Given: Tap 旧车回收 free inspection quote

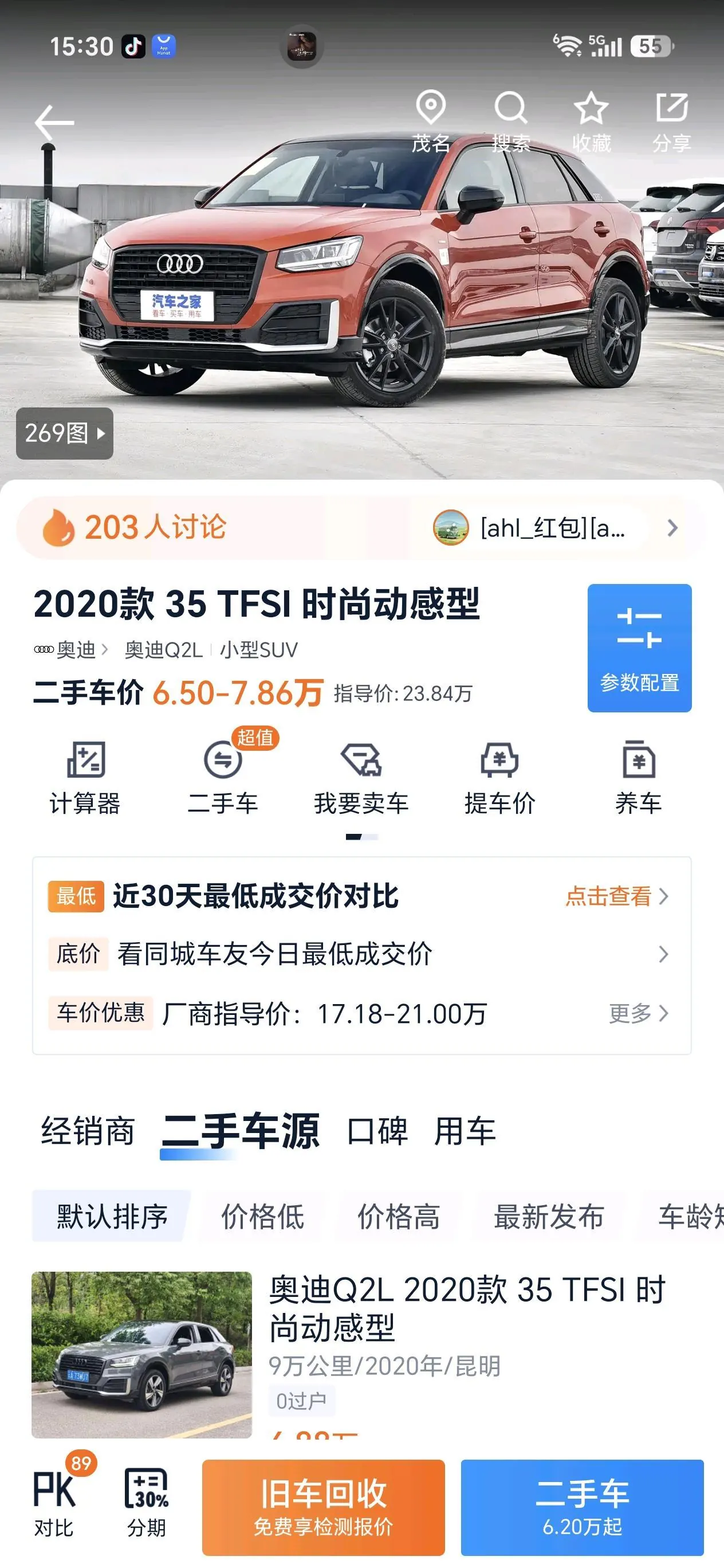Looking at the screenshot, I should [x=323, y=1507].
